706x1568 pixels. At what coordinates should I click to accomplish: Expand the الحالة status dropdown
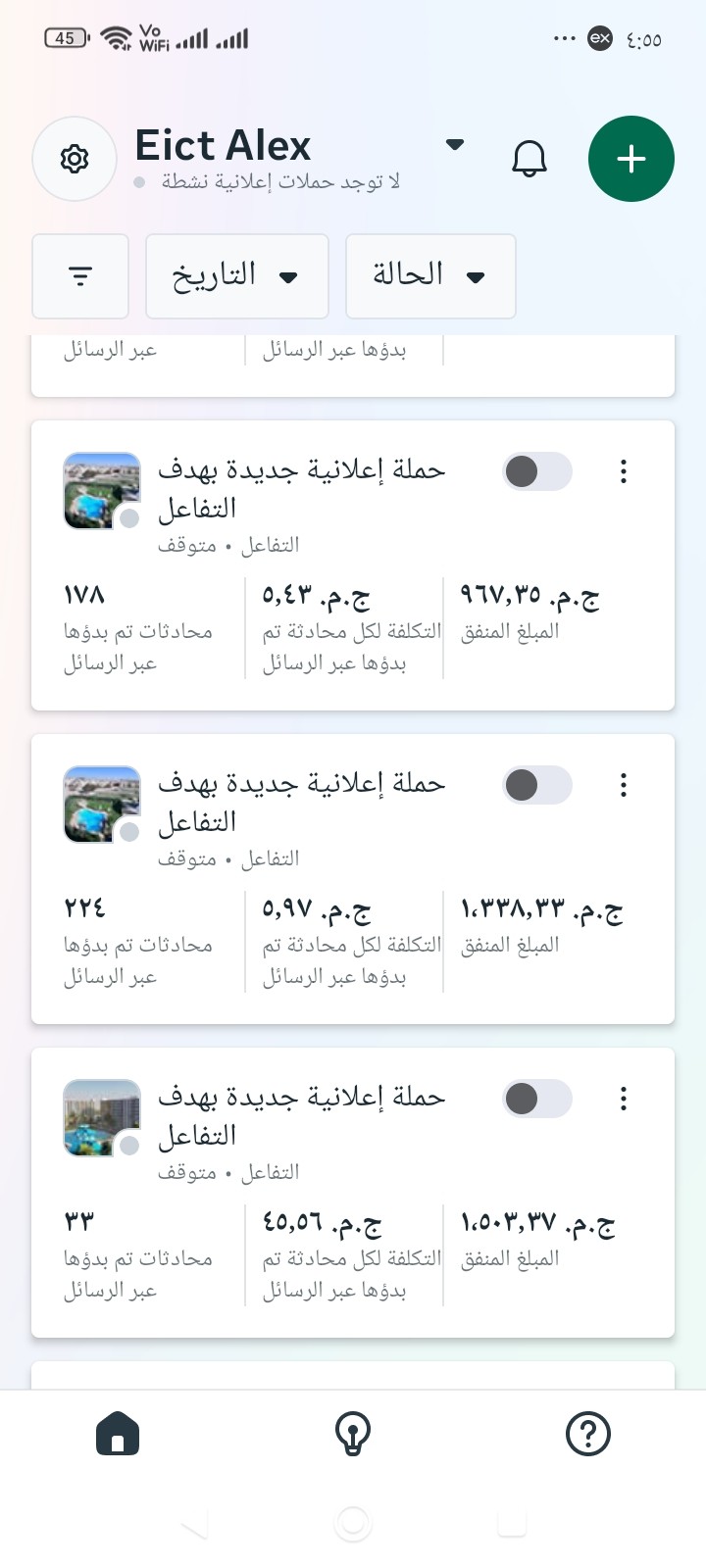pyautogui.click(x=430, y=276)
